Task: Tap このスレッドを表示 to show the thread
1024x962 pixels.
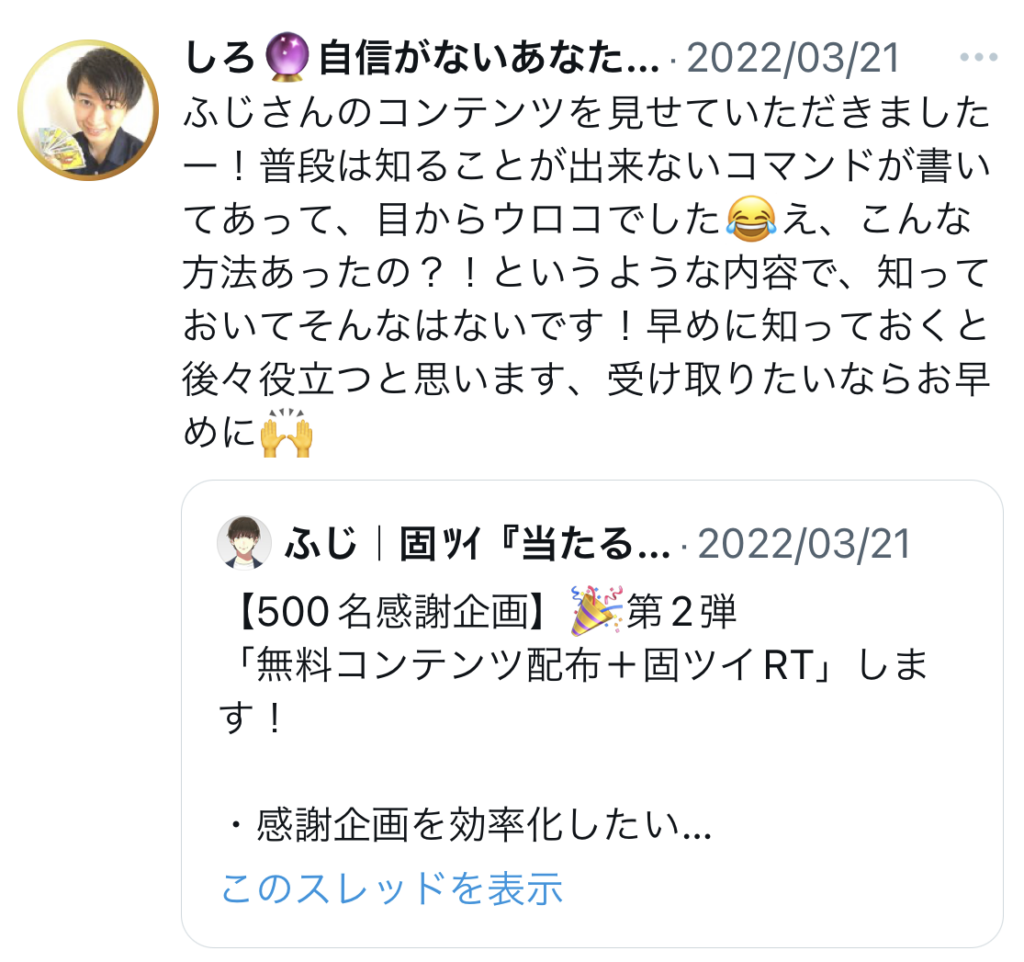Action: [x=391, y=887]
